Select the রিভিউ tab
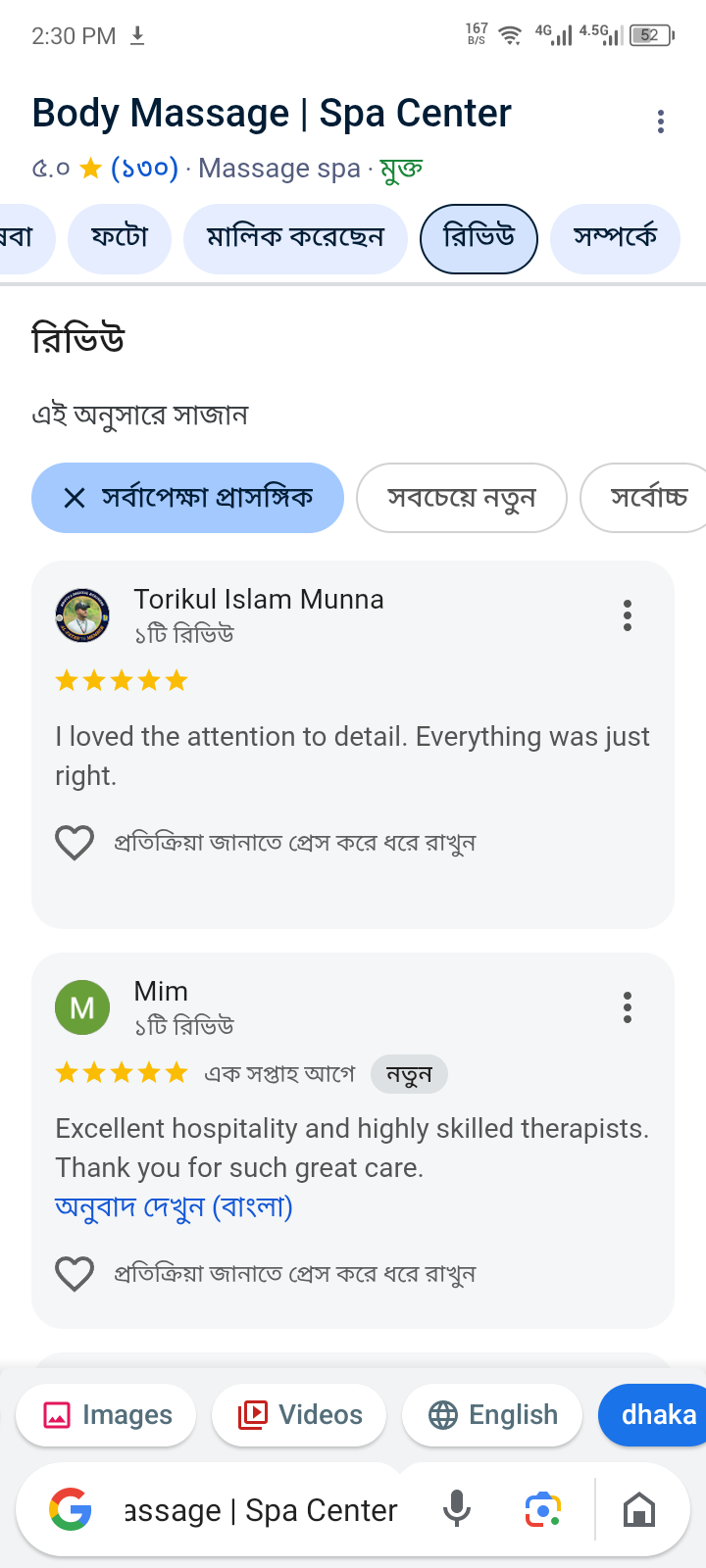The width and height of the screenshot is (706, 1568). [479, 238]
